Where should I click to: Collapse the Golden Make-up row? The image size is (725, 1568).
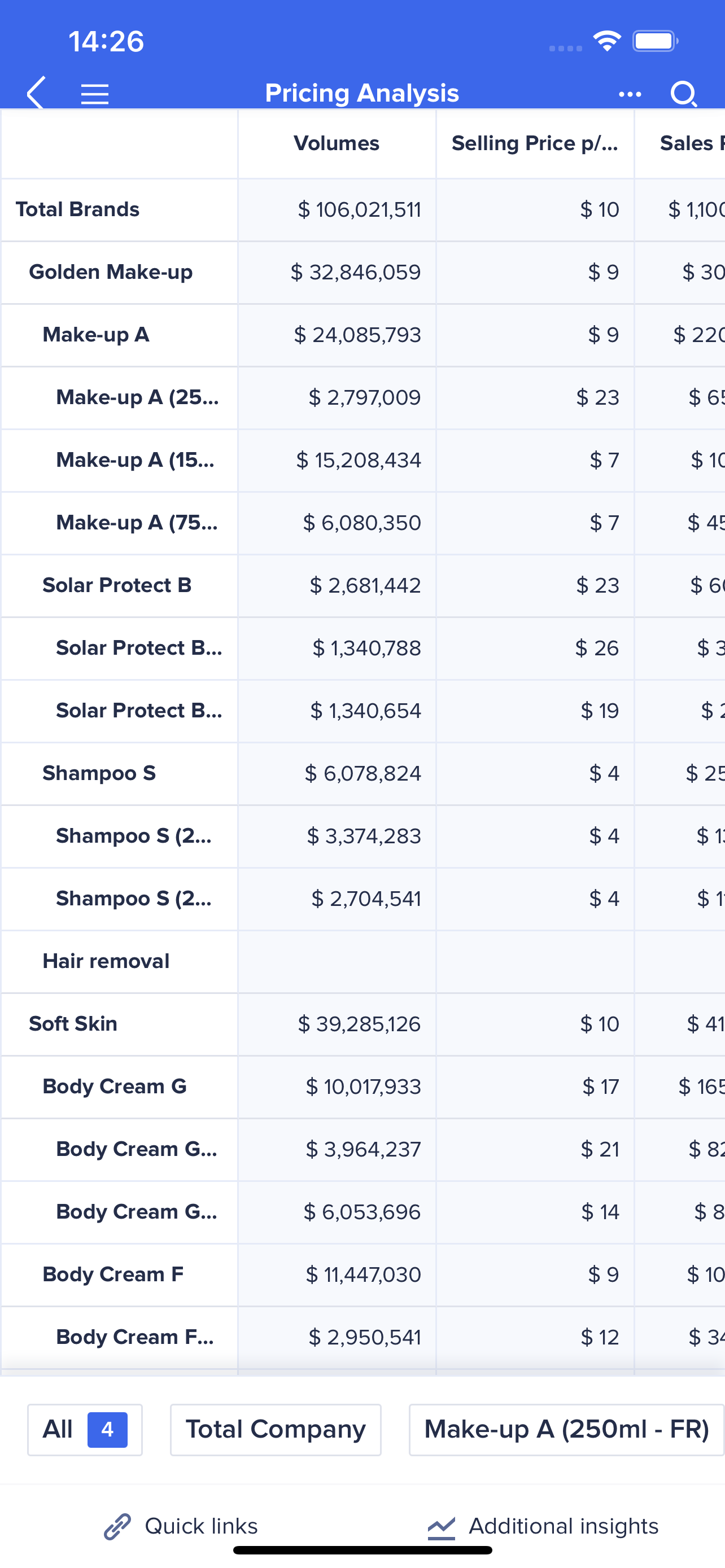[111, 272]
